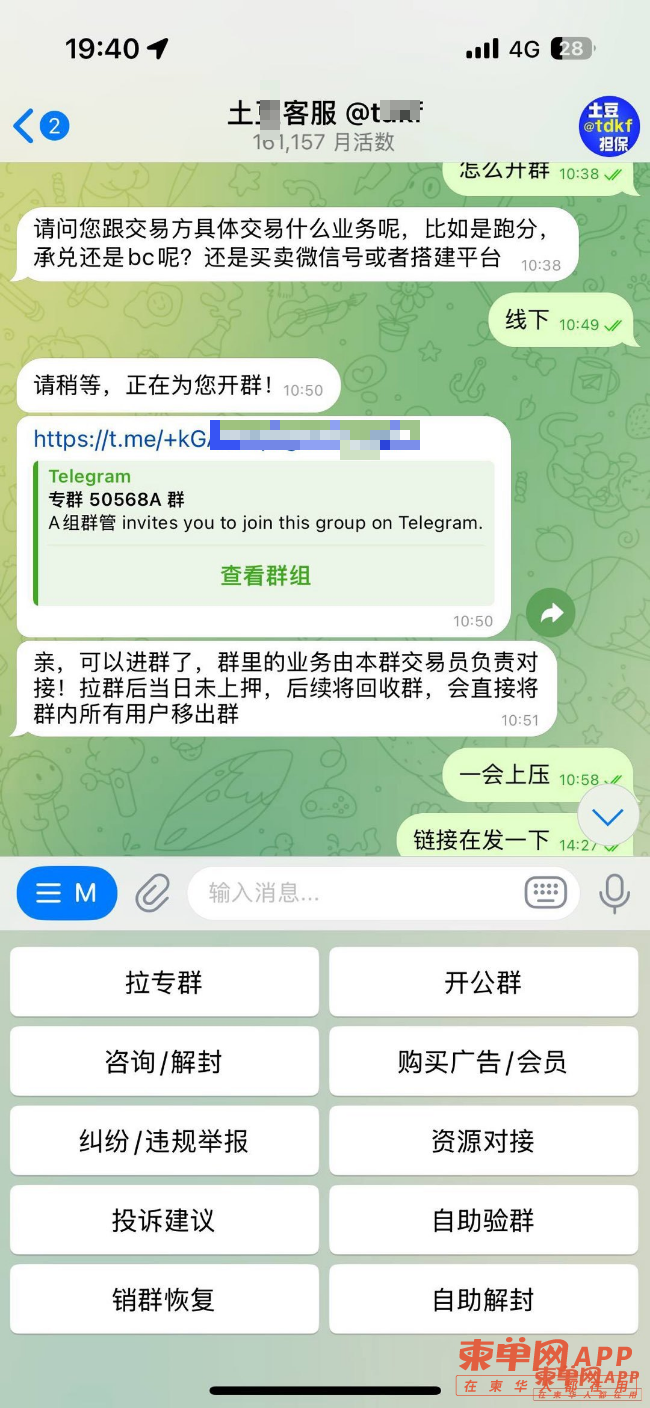650x1408 pixels.
Task: Select 开公群
Action: [483, 982]
